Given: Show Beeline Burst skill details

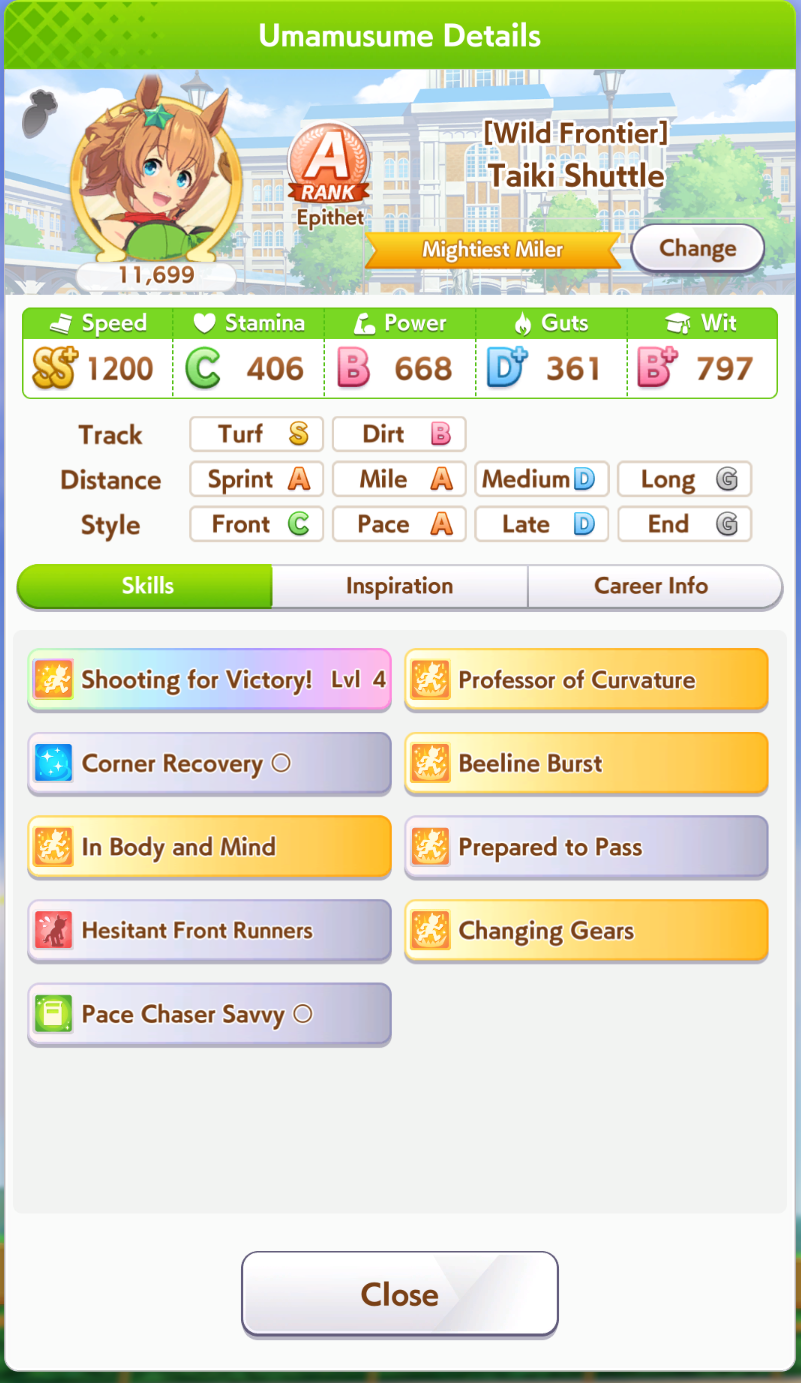Looking at the screenshot, I should point(586,764).
